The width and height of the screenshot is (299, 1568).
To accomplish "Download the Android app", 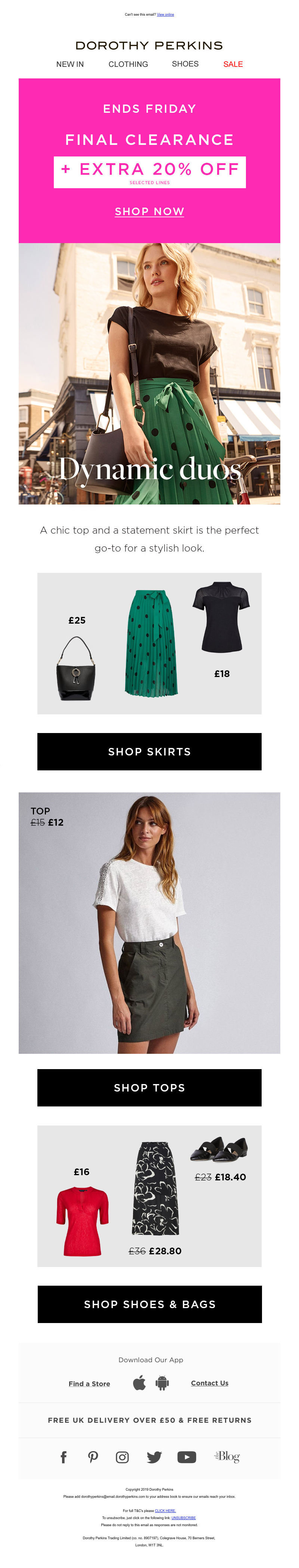I will [x=162, y=1383].
